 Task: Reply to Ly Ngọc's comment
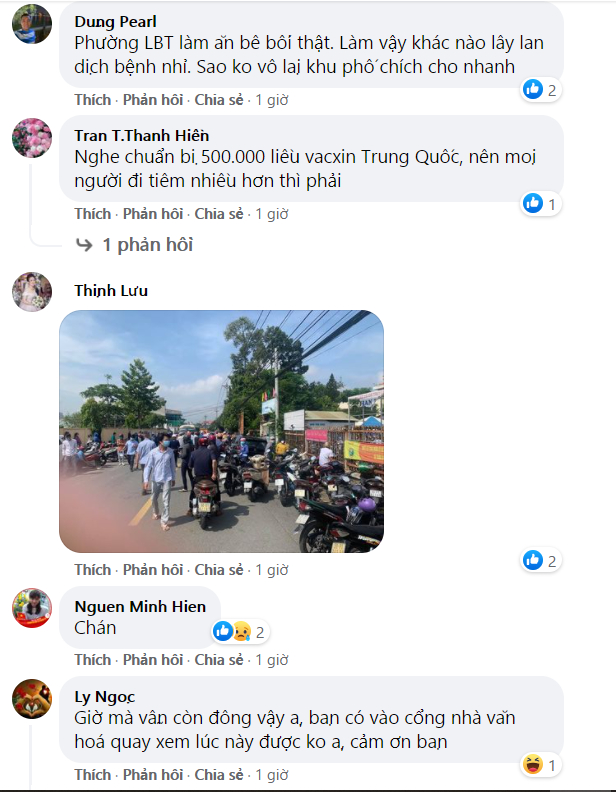click(x=153, y=775)
